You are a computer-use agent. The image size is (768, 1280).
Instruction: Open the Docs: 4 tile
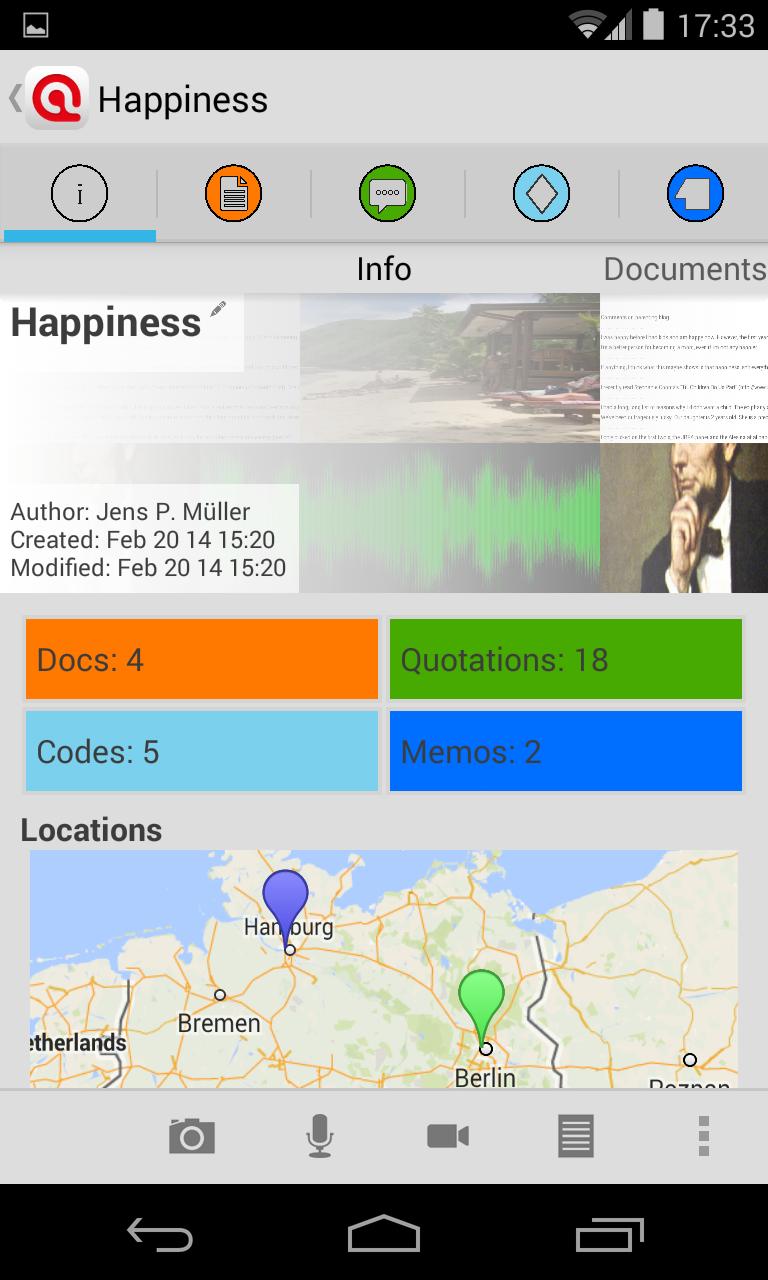(202, 659)
